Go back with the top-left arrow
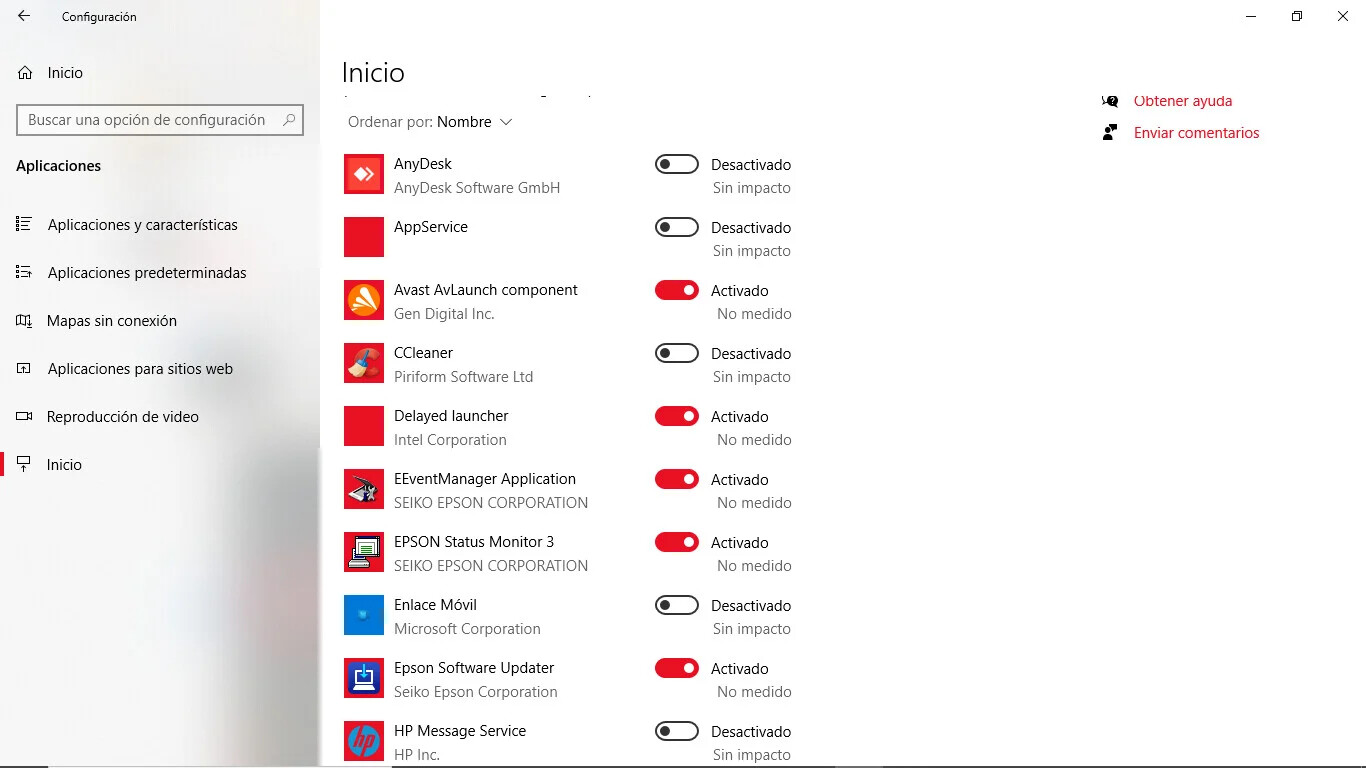 pos(24,16)
